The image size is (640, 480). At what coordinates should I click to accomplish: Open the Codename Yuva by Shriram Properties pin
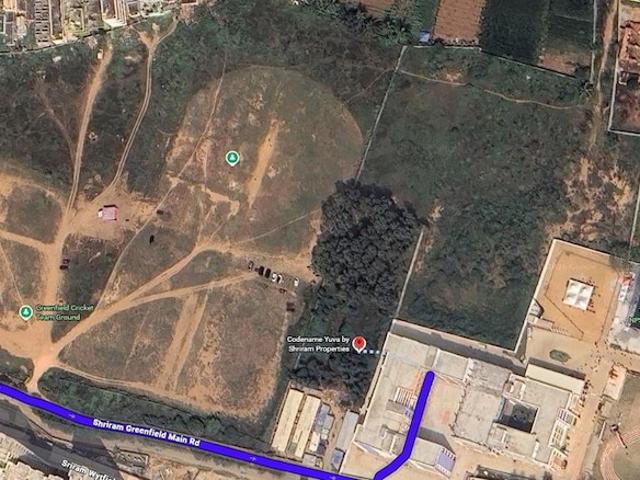click(x=359, y=344)
